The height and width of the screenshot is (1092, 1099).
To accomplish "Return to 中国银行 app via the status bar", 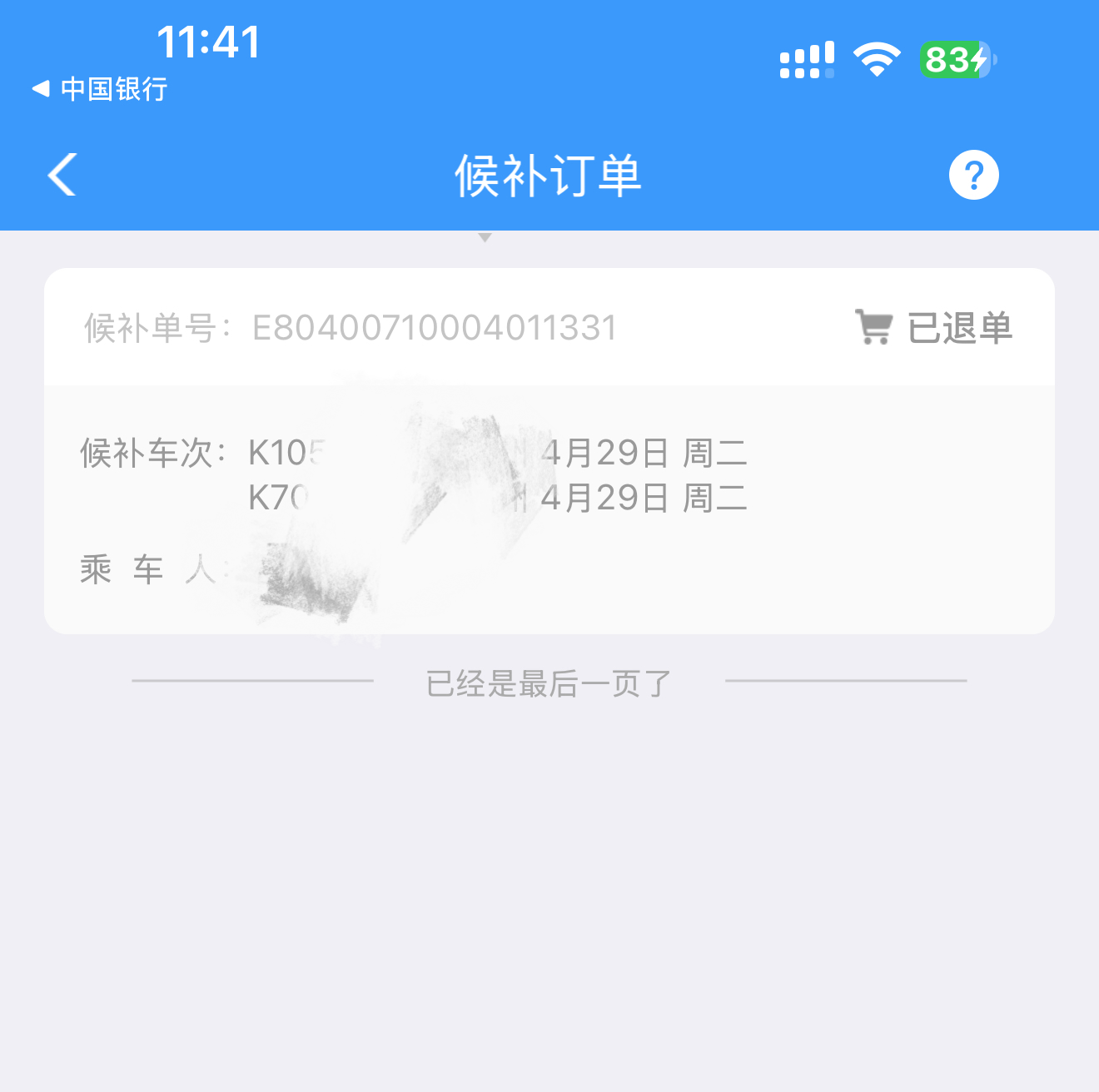I will (x=100, y=89).
